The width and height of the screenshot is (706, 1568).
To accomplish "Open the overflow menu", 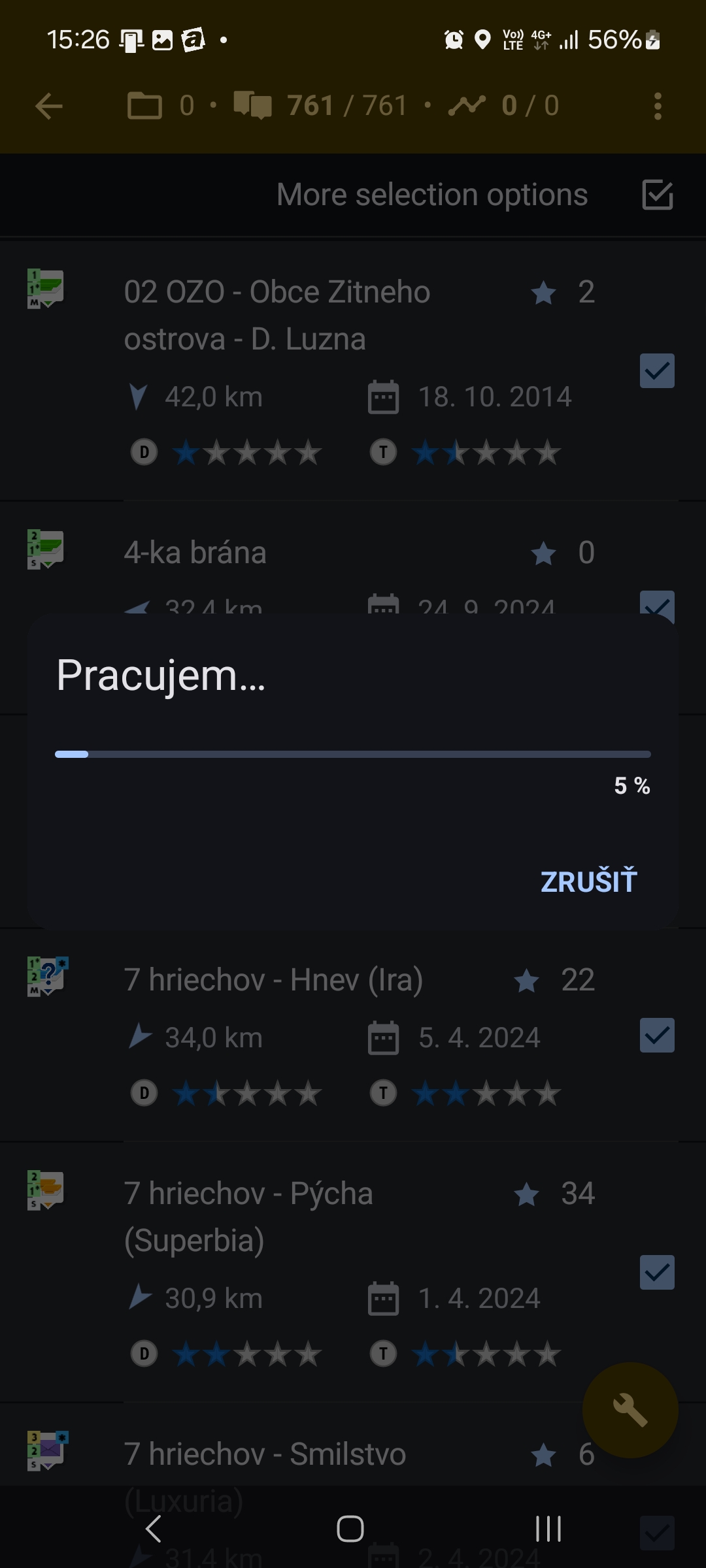I will click(x=658, y=106).
